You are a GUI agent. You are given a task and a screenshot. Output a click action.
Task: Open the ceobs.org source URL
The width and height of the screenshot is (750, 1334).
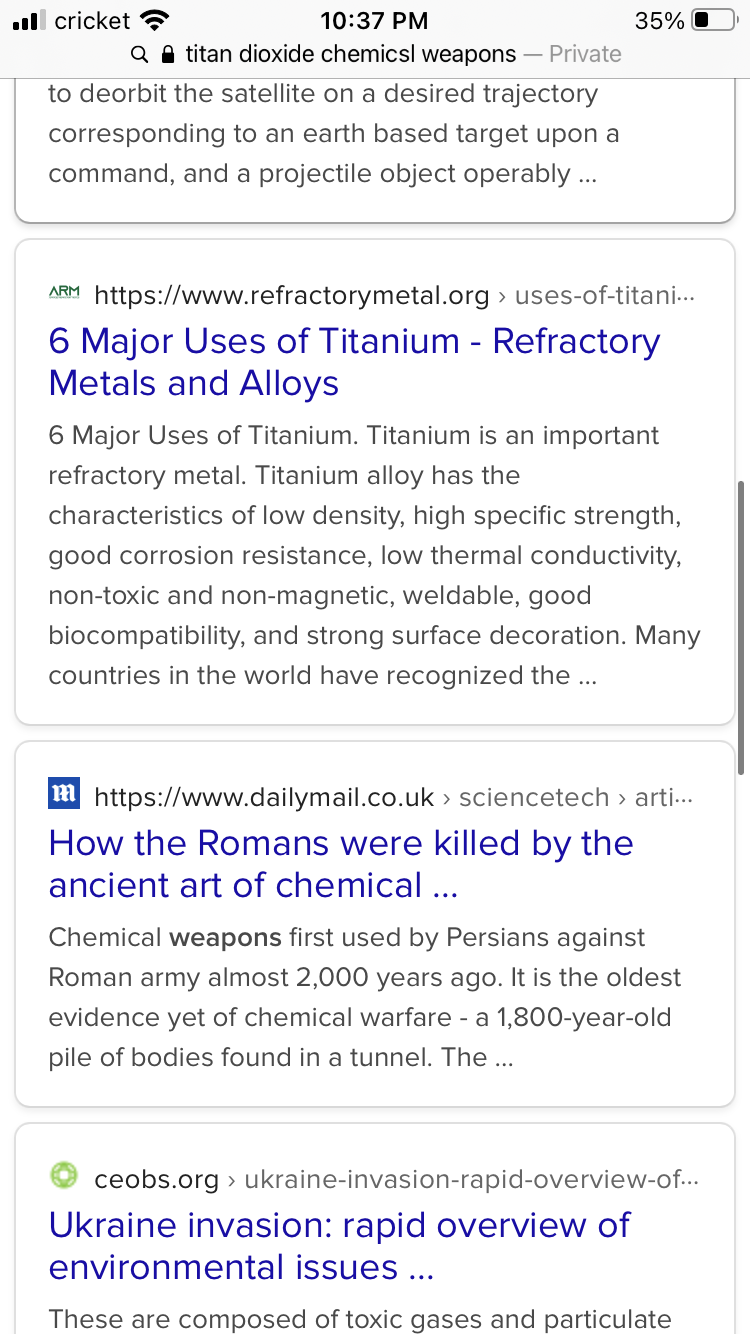click(x=396, y=1179)
